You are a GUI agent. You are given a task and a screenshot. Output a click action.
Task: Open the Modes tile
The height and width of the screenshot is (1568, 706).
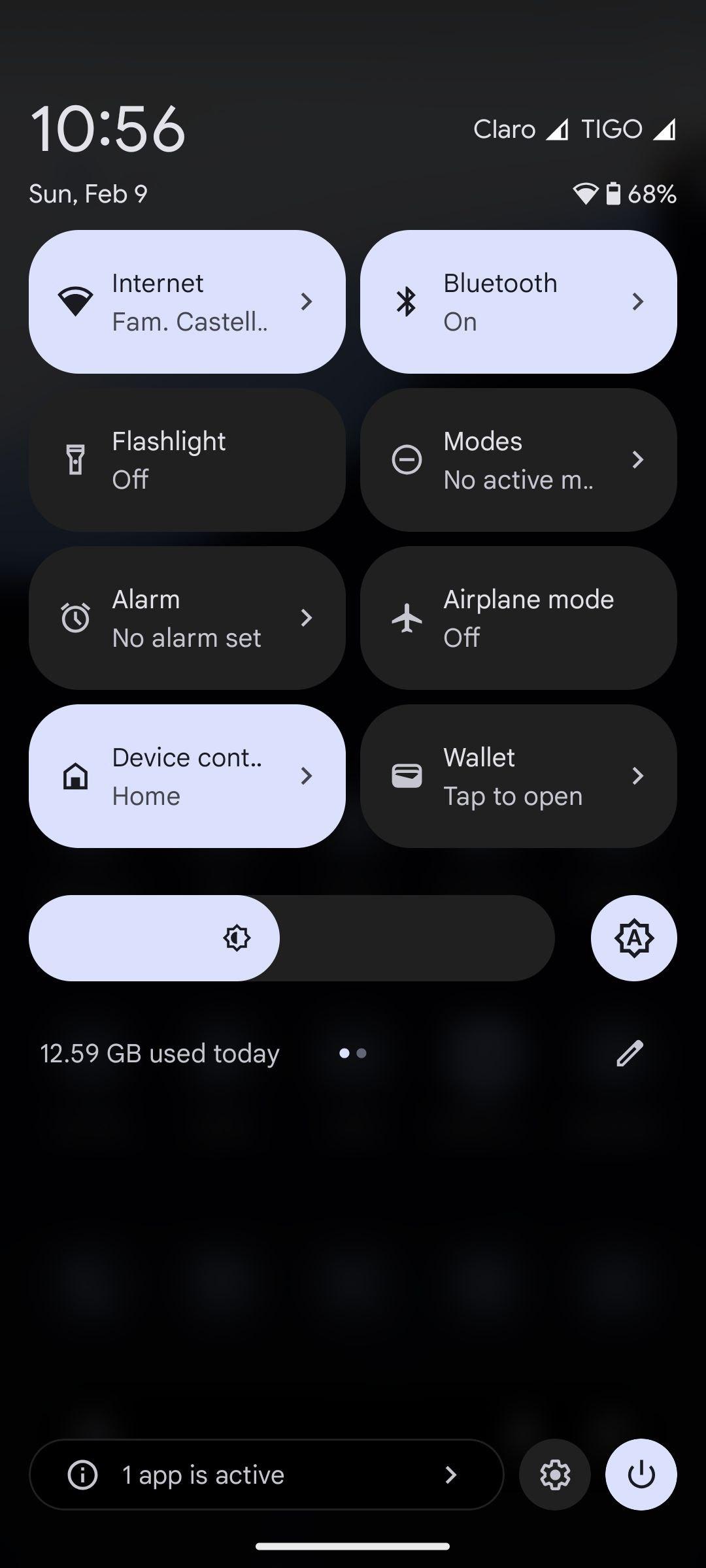pyautogui.click(x=518, y=460)
